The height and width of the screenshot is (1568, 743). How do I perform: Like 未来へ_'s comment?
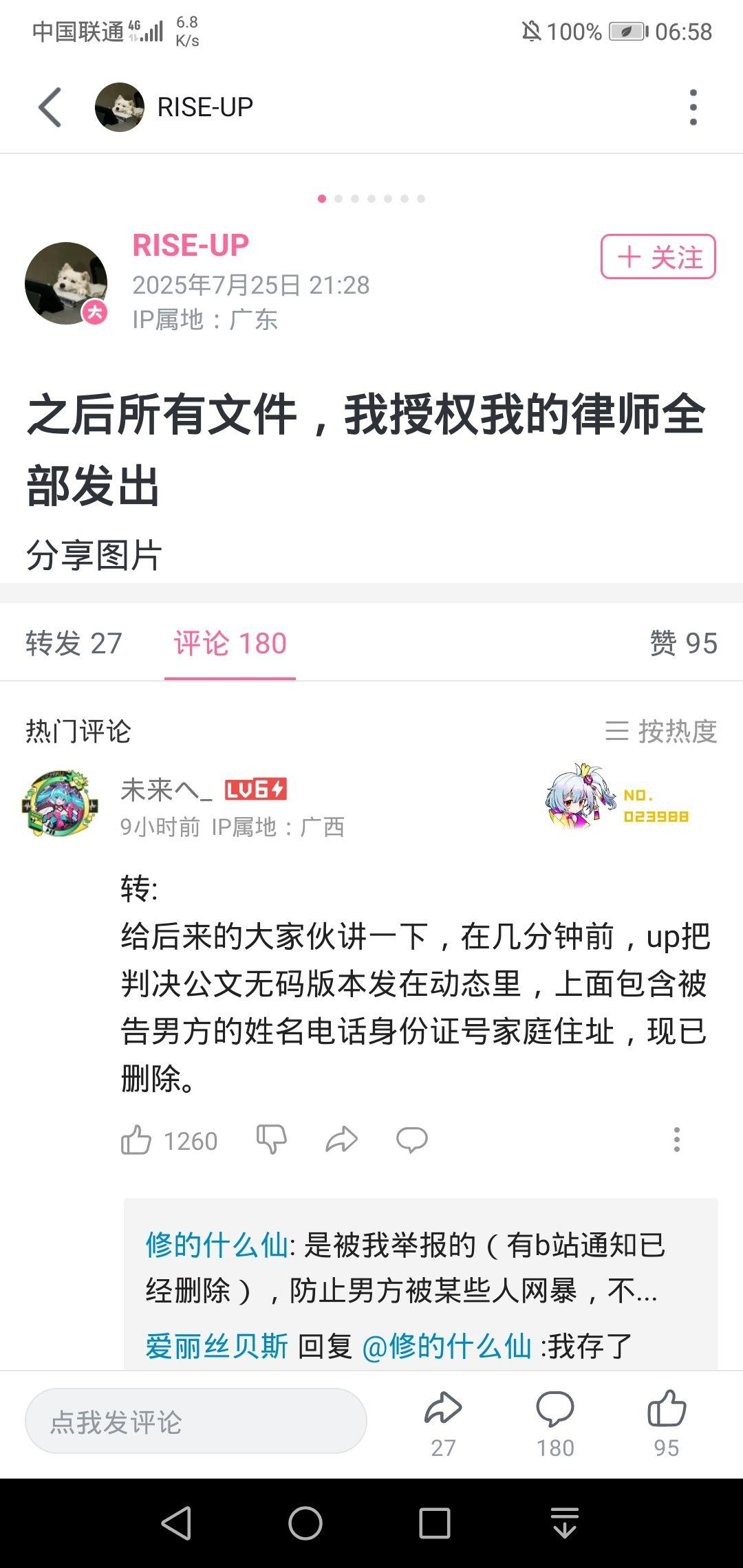click(x=136, y=1140)
